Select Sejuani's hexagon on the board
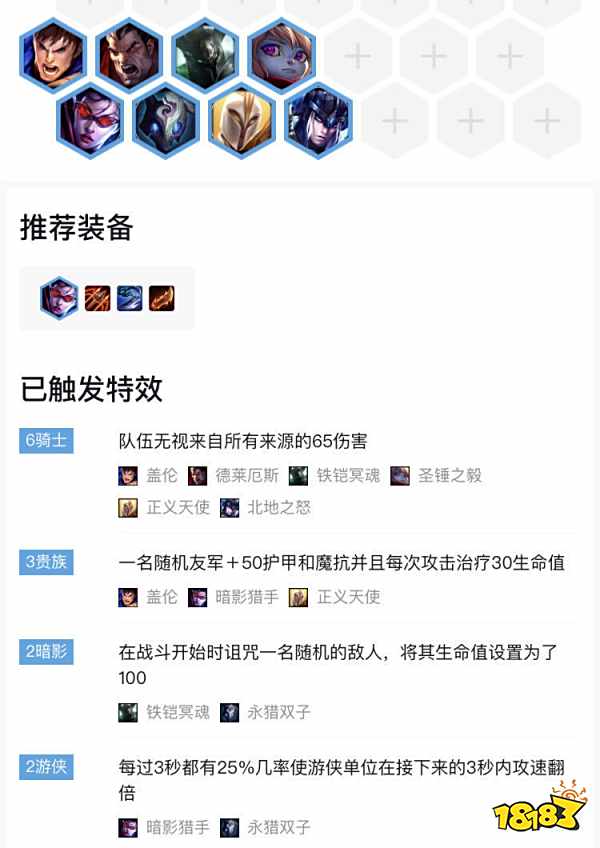 pyautogui.click(x=319, y=120)
